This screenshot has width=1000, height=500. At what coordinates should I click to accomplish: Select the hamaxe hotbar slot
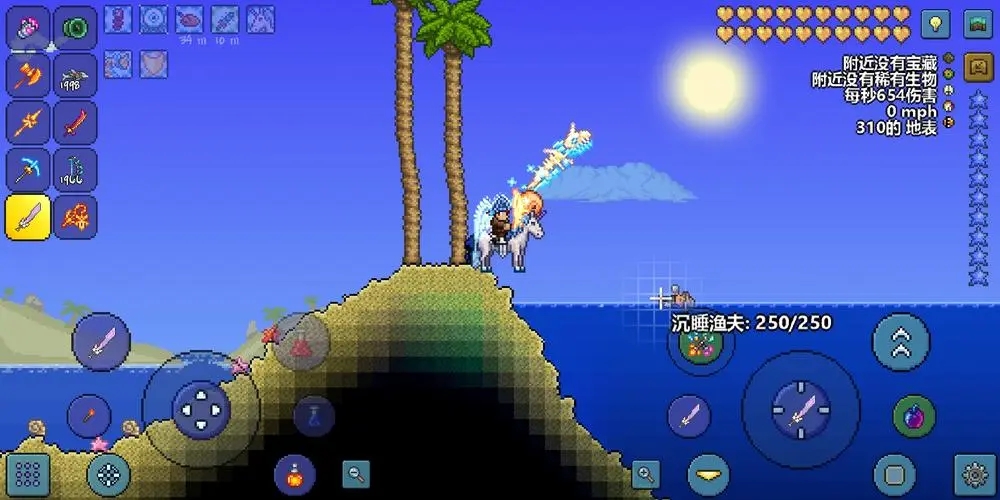click(x=29, y=73)
